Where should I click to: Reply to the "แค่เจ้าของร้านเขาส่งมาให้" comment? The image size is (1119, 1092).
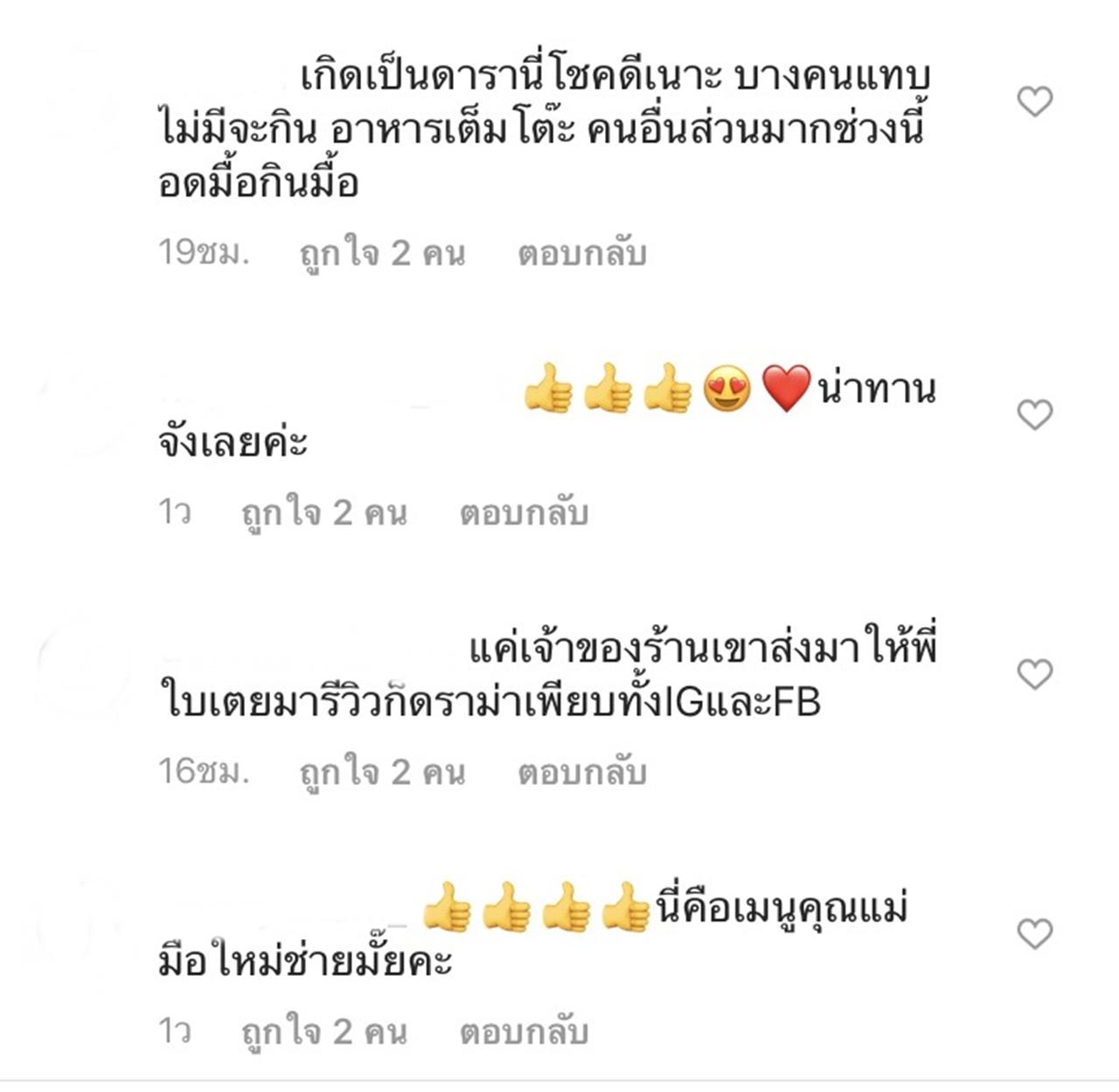pyautogui.click(x=581, y=773)
